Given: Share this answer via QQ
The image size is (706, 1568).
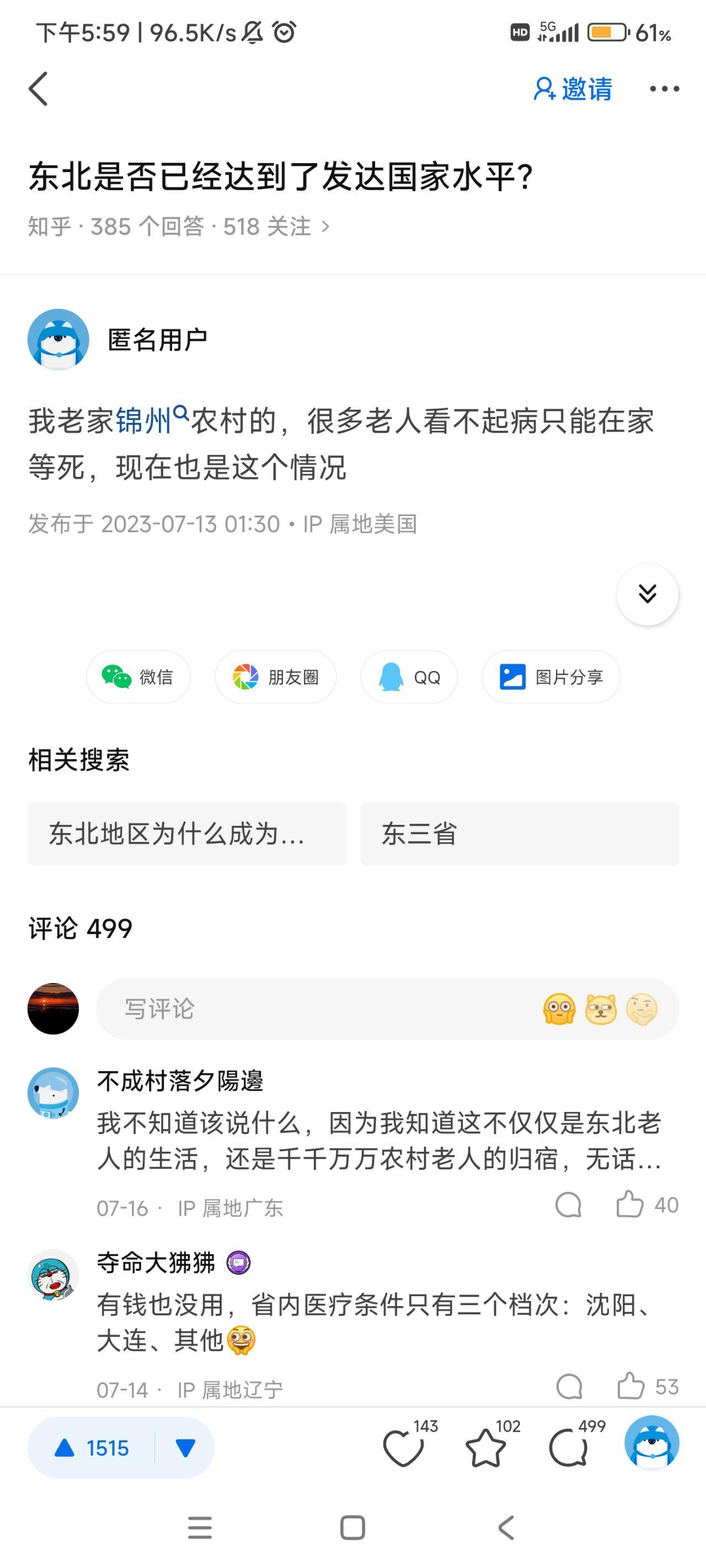Looking at the screenshot, I should coord(409,677).
